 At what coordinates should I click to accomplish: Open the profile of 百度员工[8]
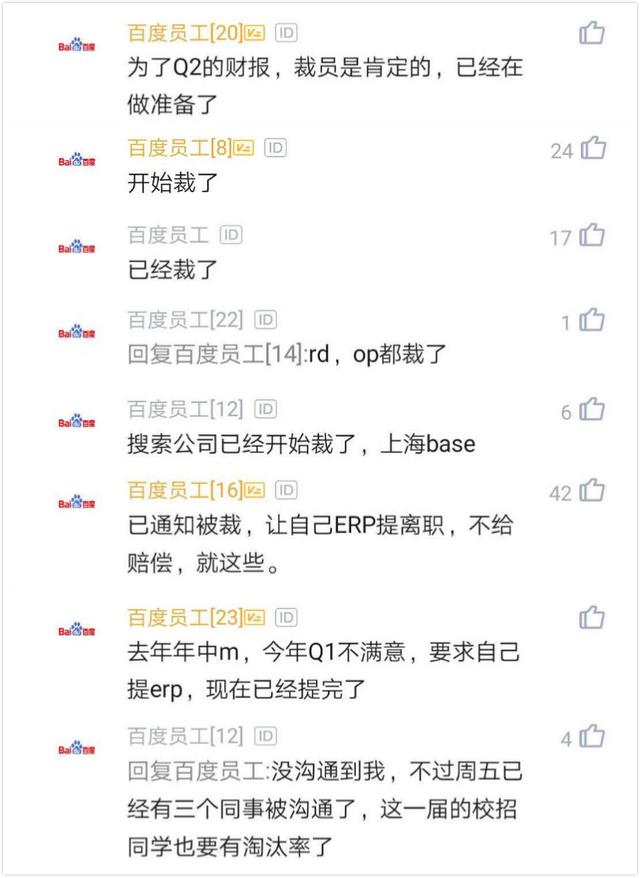tap(180, 148)
